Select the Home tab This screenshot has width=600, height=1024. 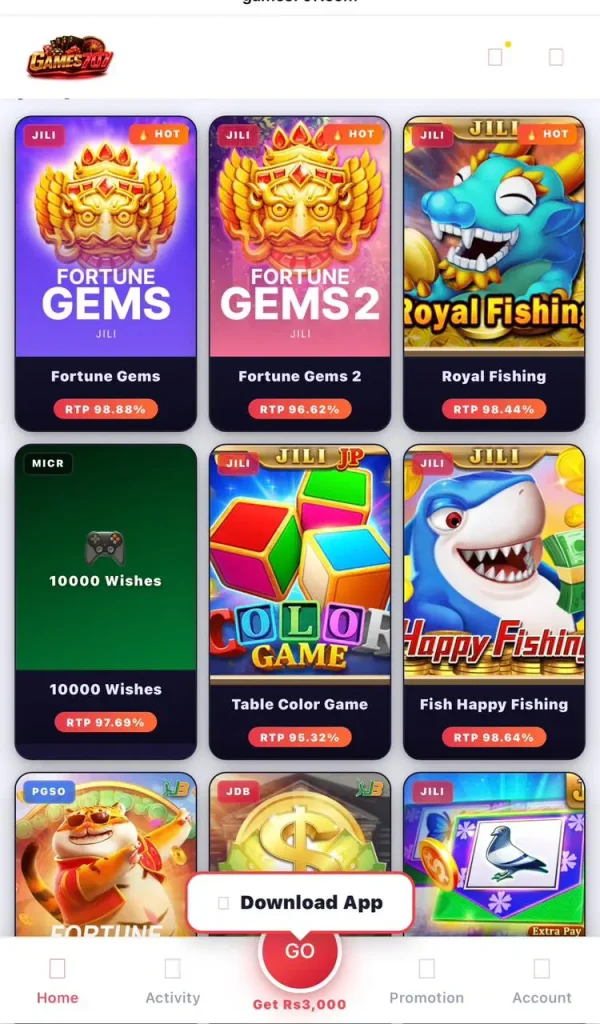(57, 980)
